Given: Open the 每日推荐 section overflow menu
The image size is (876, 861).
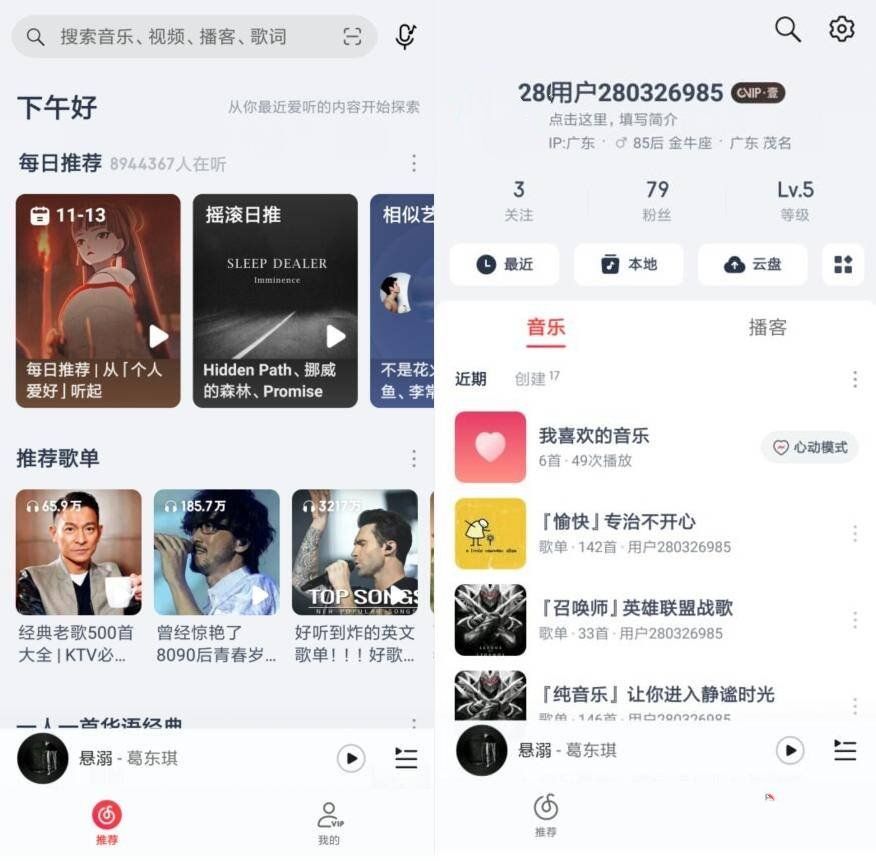Looking at the screenshot, I should click(x=414, y=163).
